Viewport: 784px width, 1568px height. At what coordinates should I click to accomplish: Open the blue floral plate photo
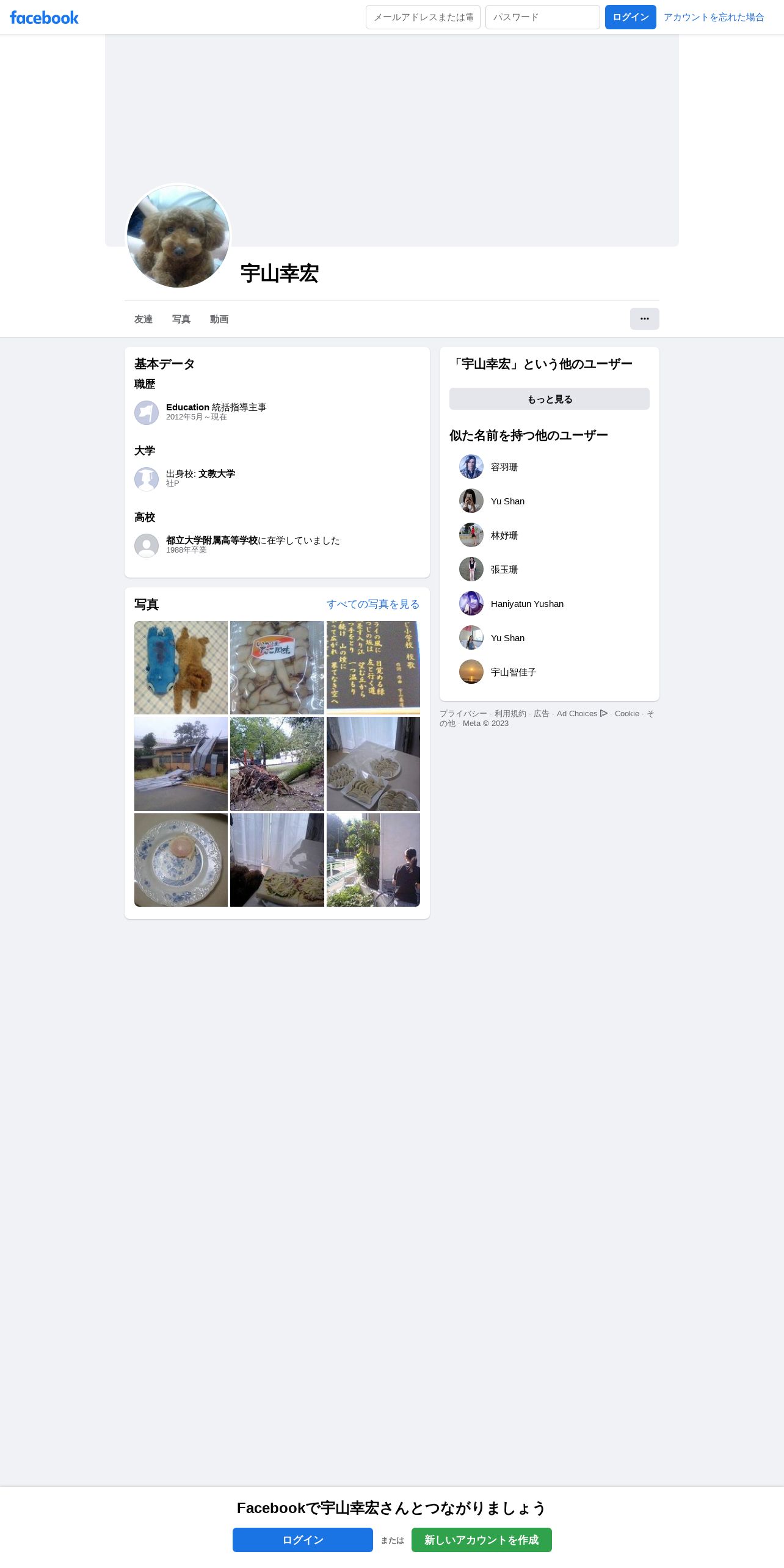click(x=181, y=860)
